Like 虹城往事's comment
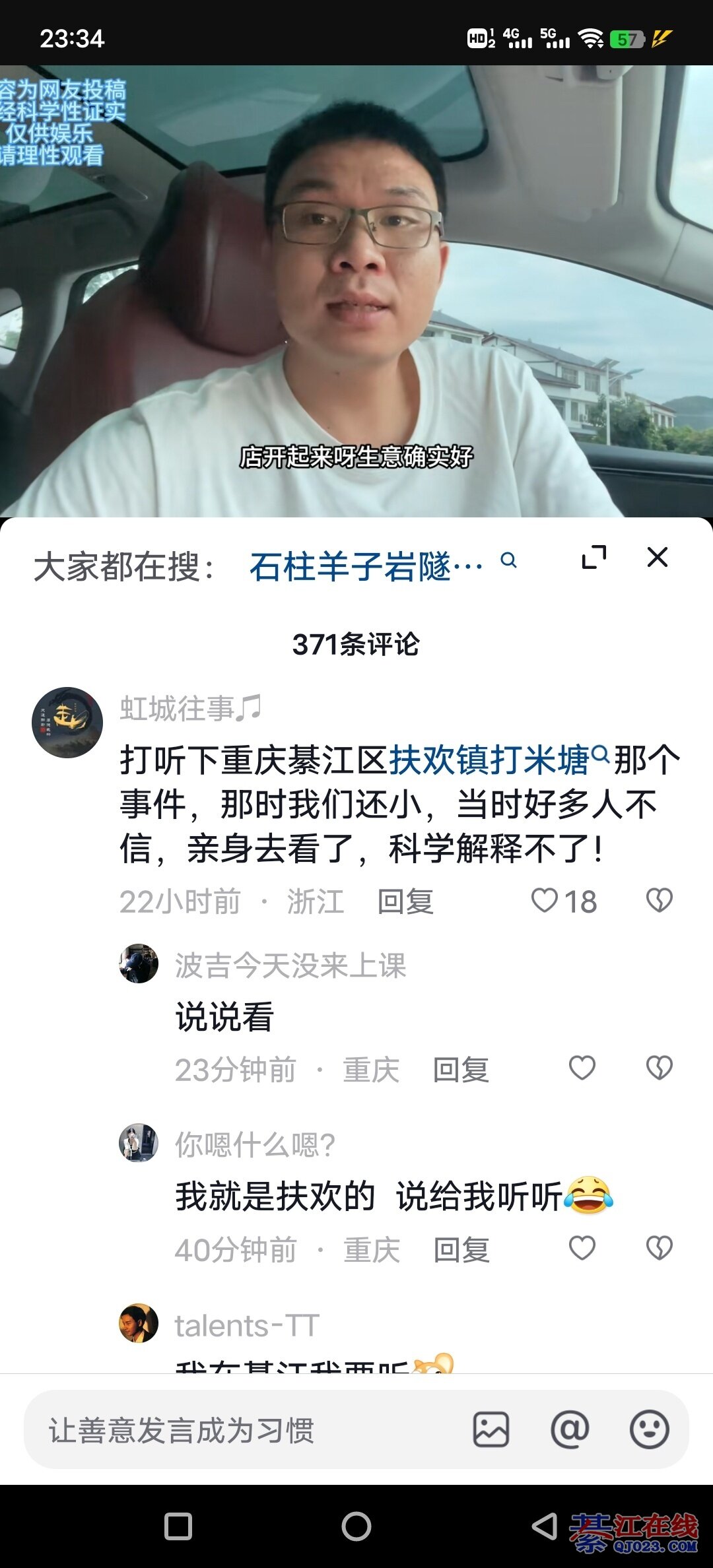This screenshot has height=1568, width=713. (545, 901)
